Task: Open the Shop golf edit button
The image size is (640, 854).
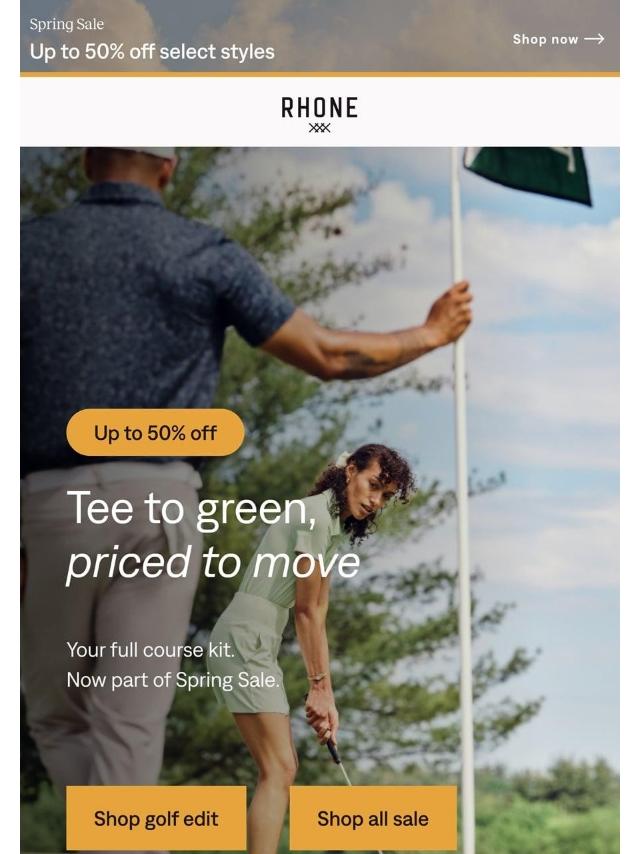Action: [156, 818]
